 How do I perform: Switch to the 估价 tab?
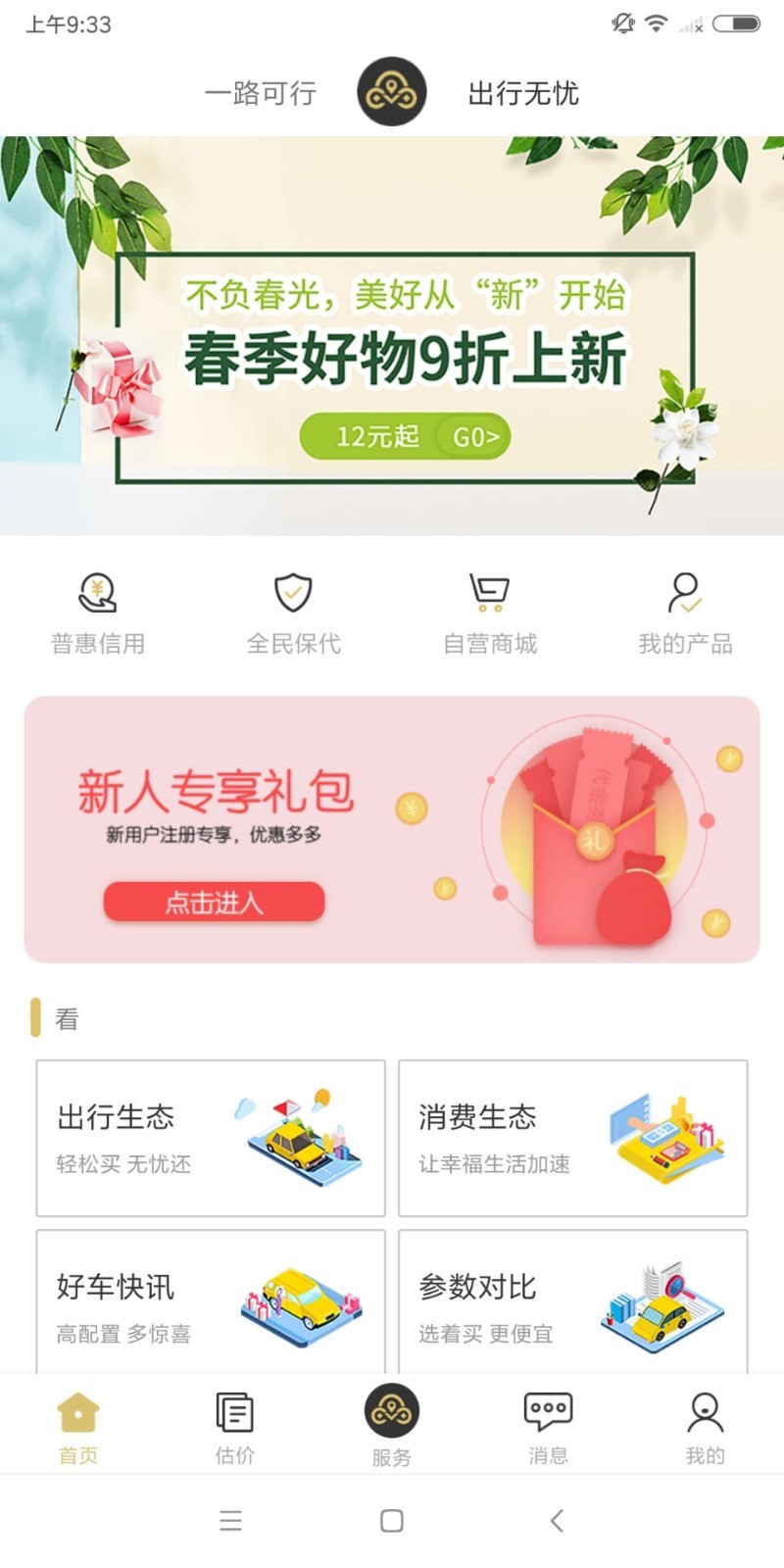point(235,1427)
